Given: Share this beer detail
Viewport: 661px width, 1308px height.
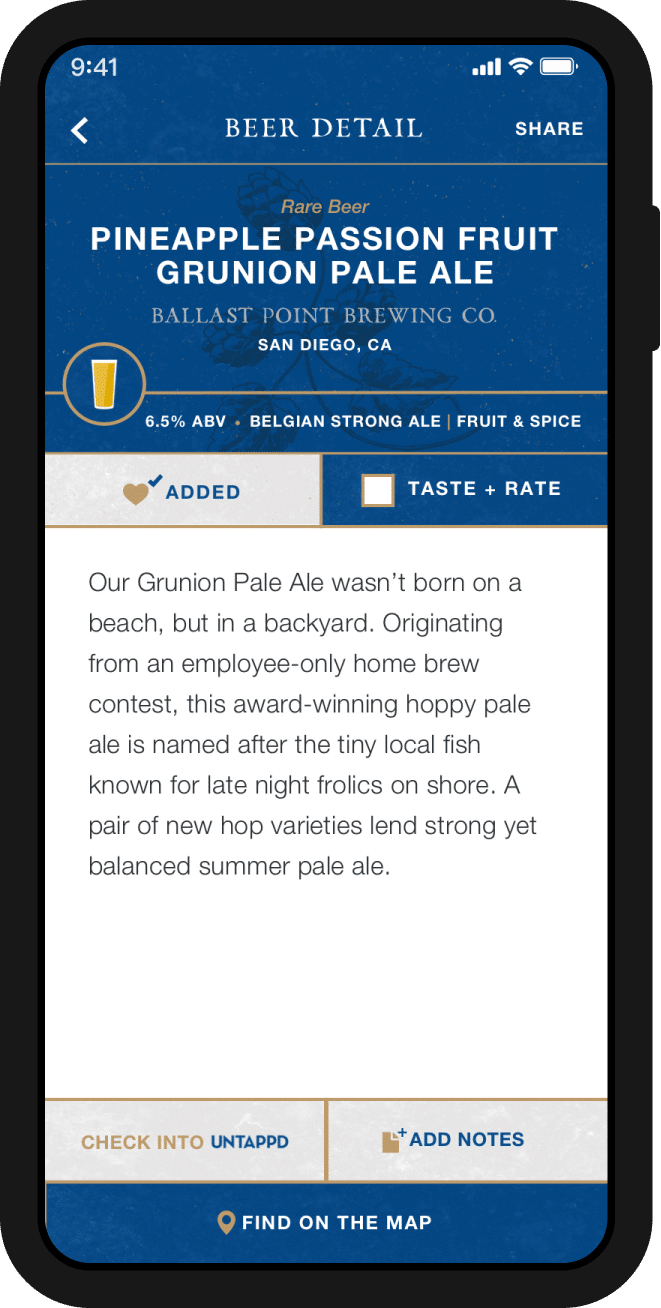Looking at the screenshot, I should tap(549, 129).
